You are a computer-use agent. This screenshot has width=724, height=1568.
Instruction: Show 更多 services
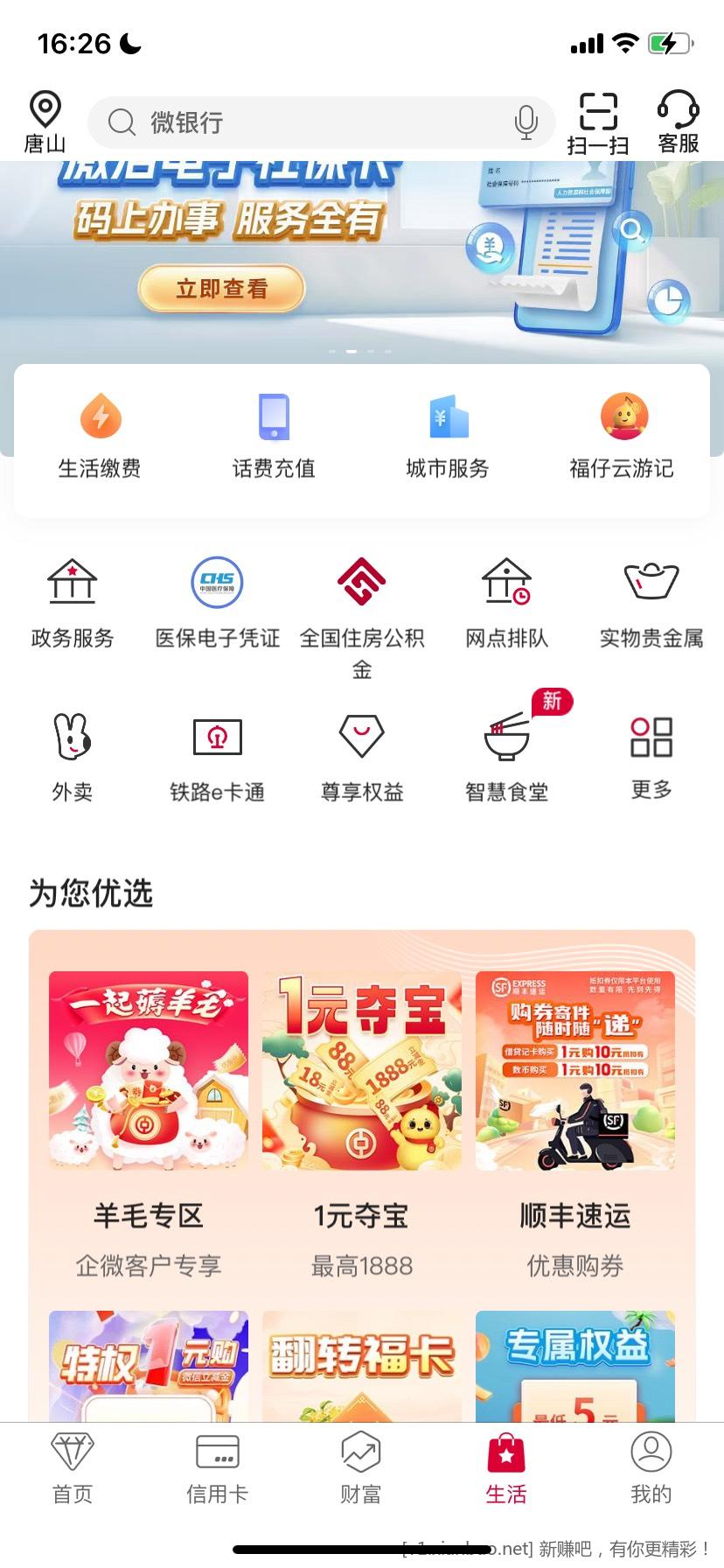pyautogui.click(x=651, y=757)
